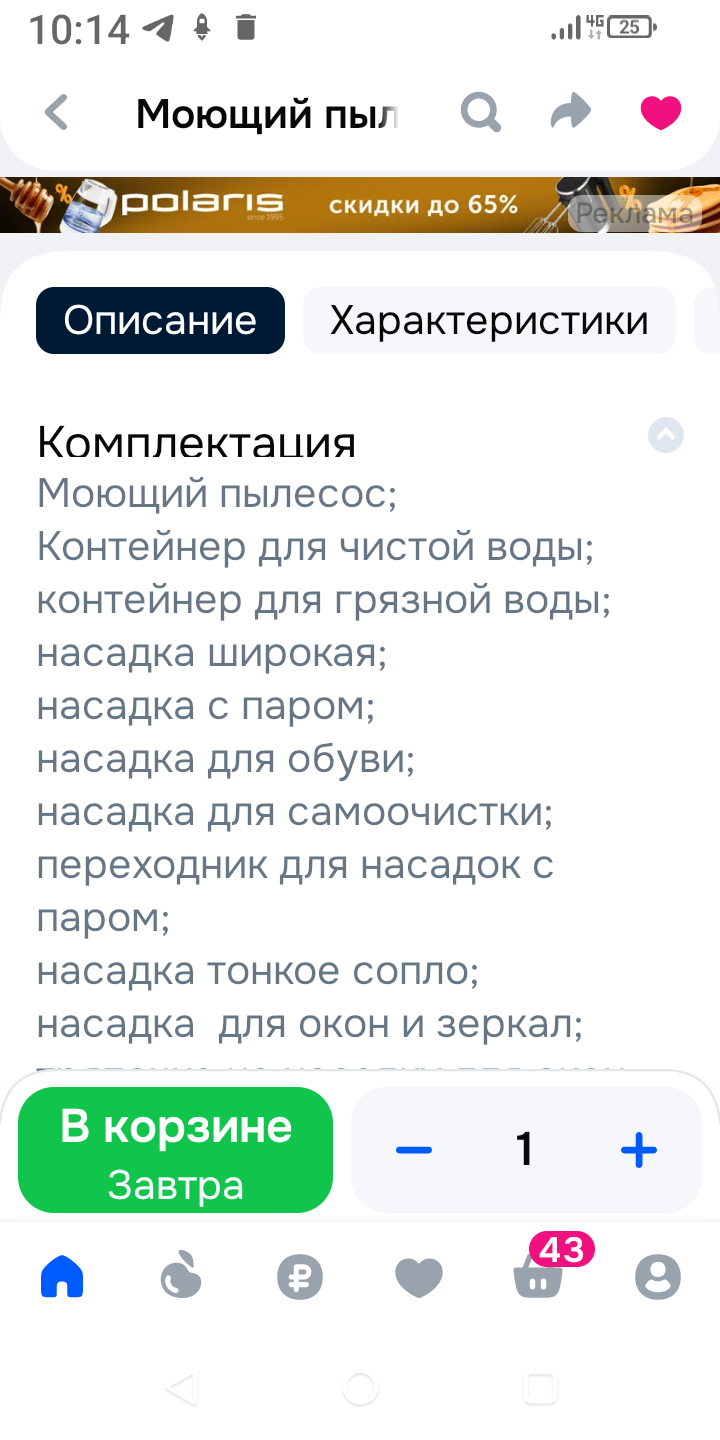Switch to the Характеристики tab

489,321
